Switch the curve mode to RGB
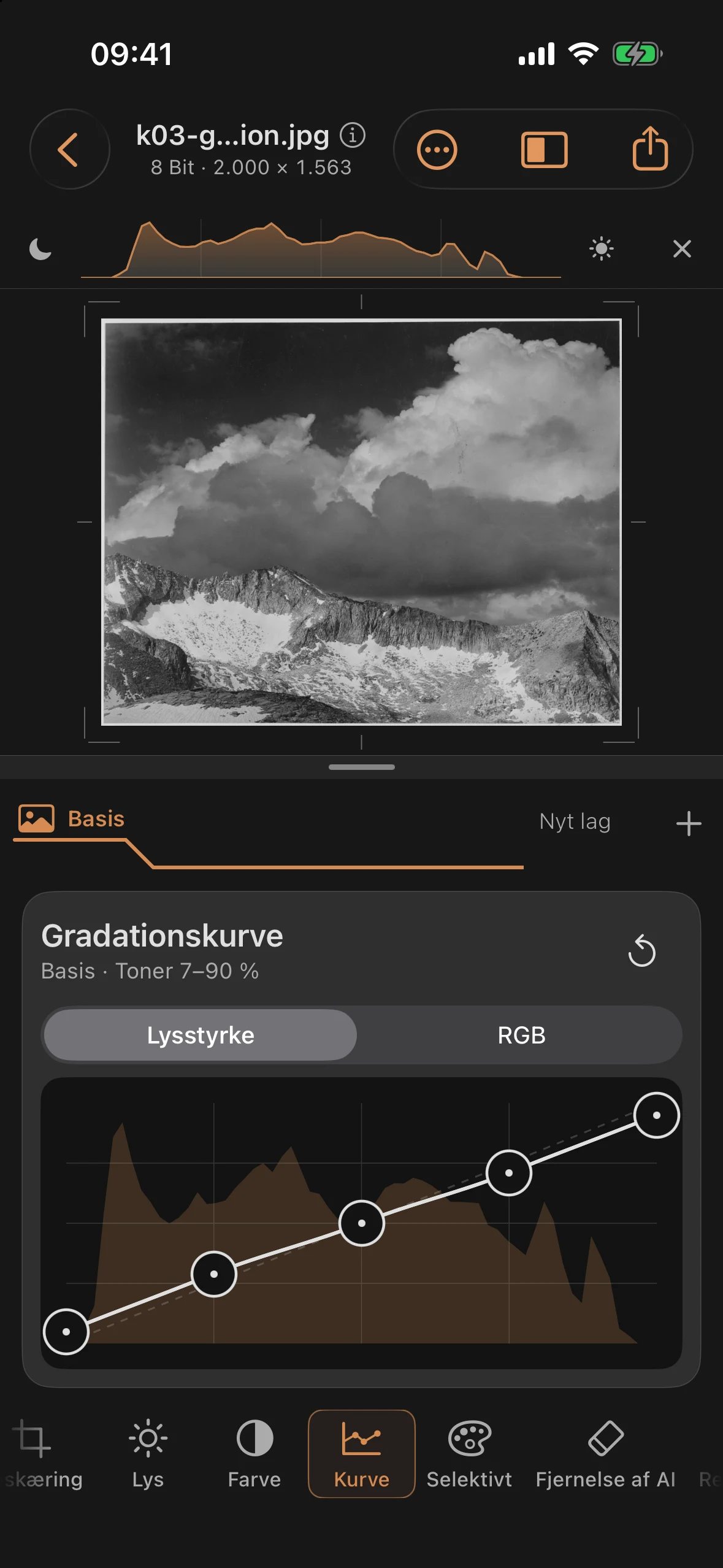Viewport: 723px width, 1568px height. (521, 1035)
